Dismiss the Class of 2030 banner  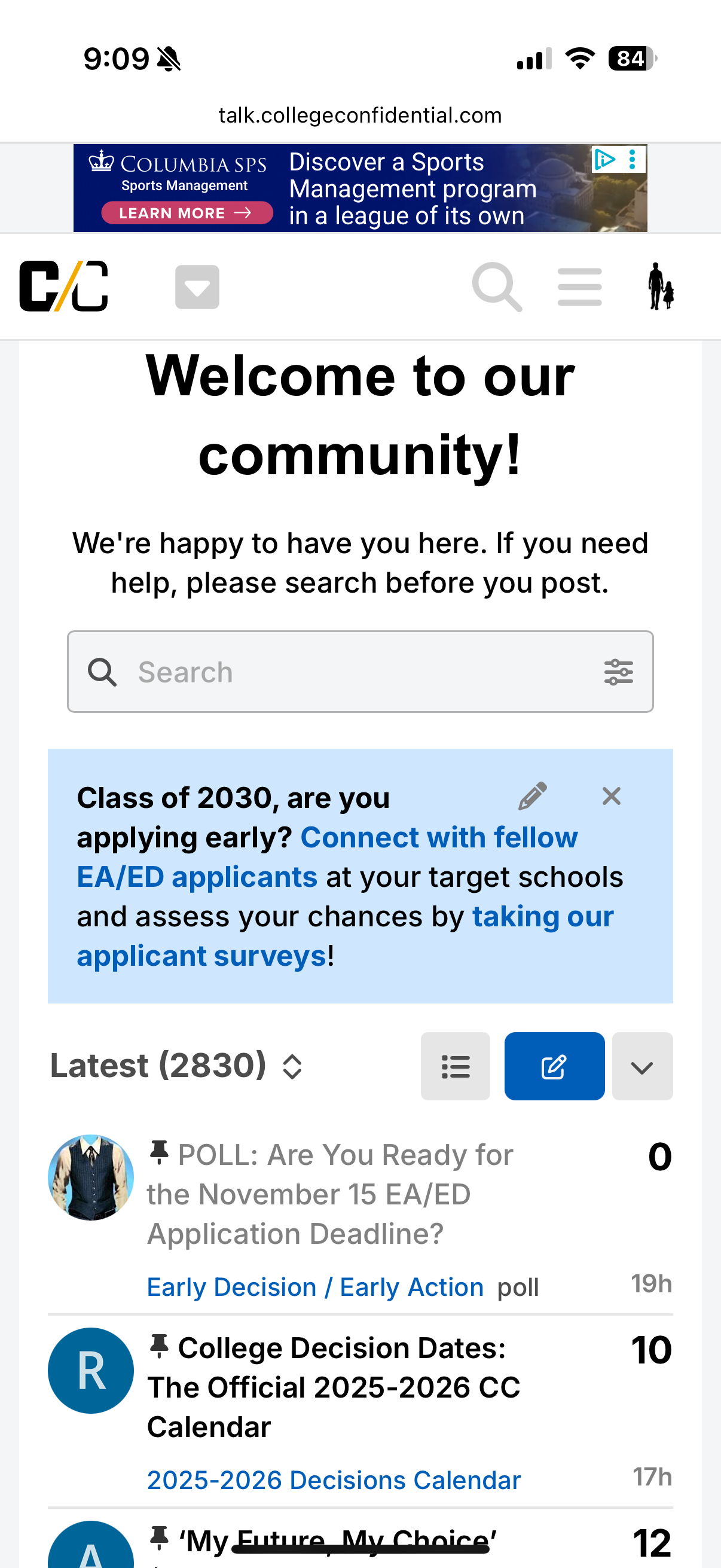(611, 796)
